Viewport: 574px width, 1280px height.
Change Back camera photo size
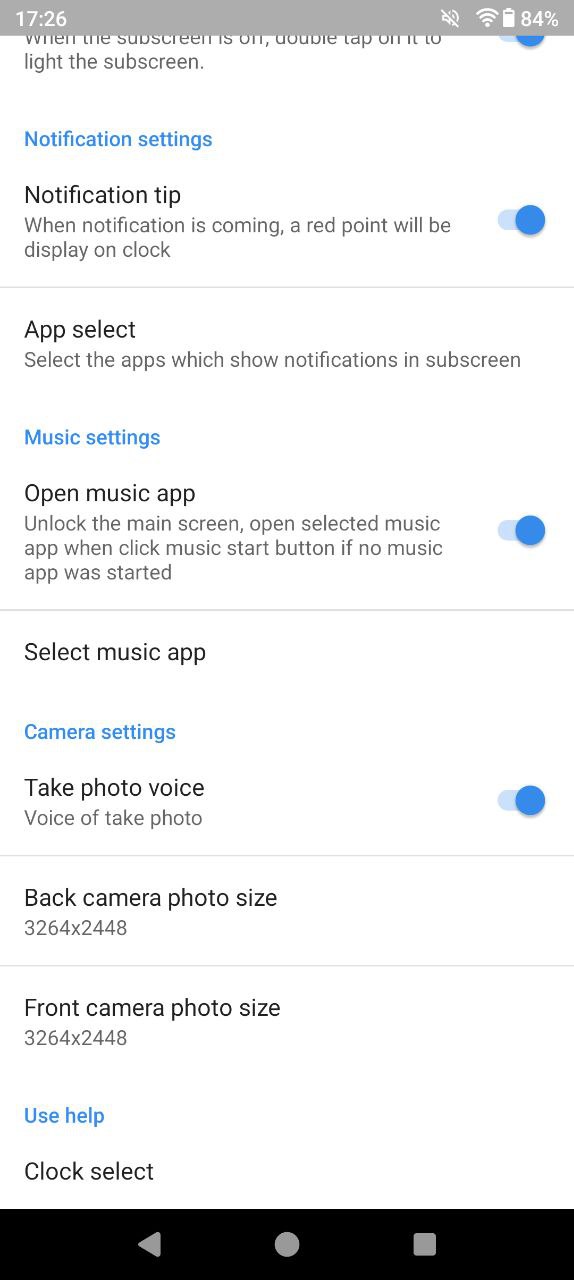(287, 911)
